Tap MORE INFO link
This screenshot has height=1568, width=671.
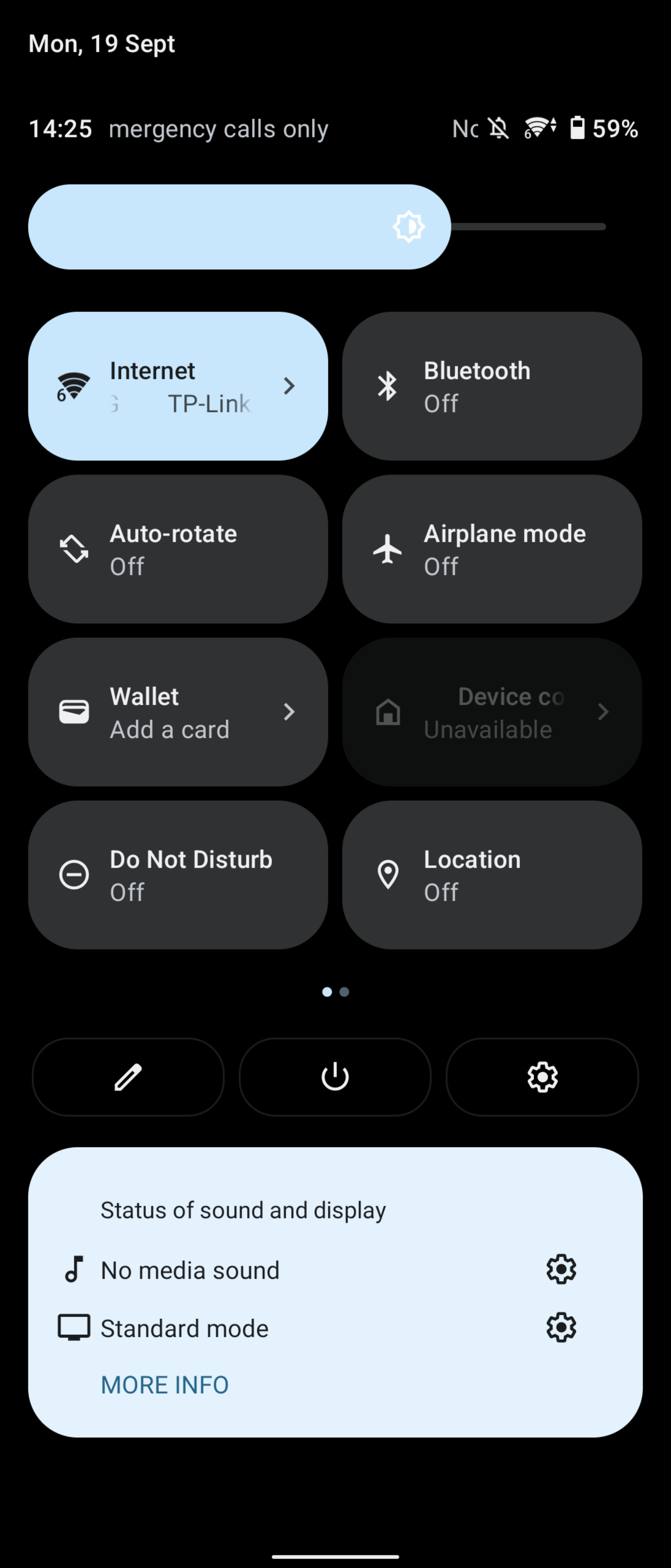point(165,1385)
